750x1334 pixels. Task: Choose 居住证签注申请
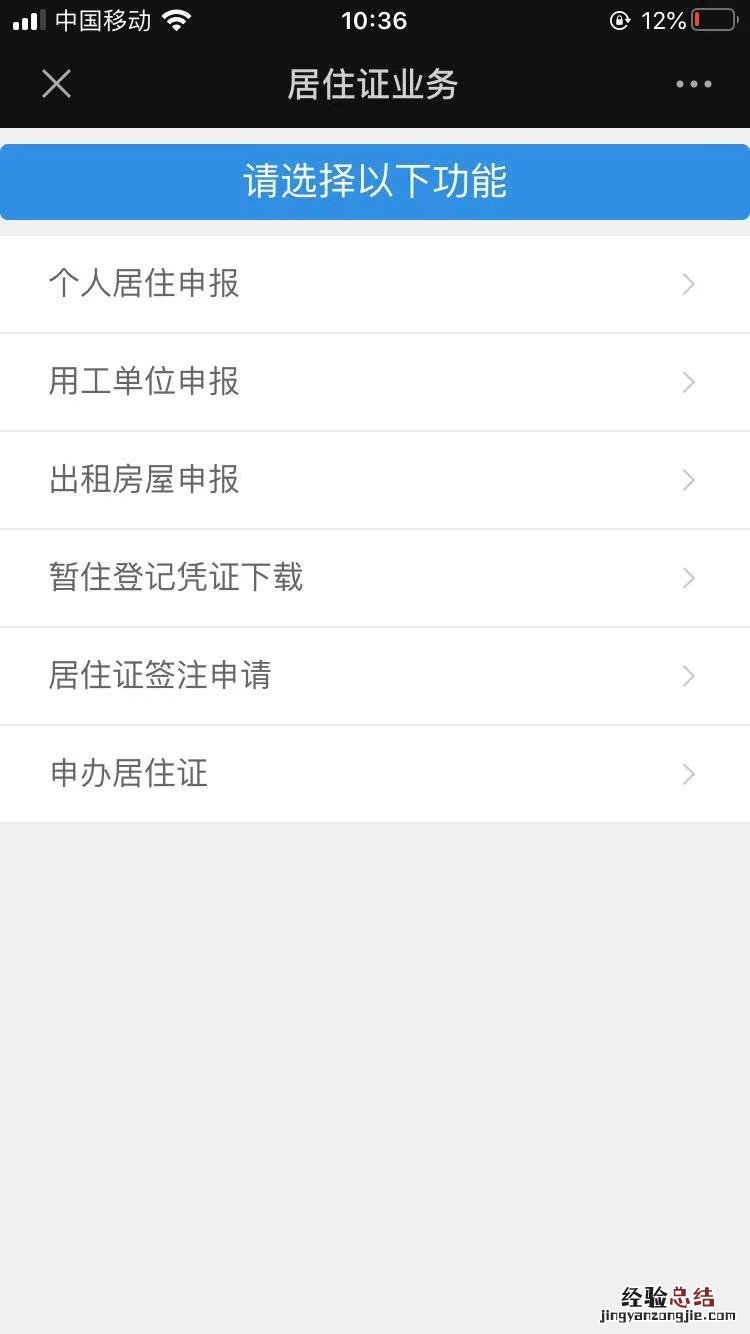pyautogui.click(x=374, y=676)
